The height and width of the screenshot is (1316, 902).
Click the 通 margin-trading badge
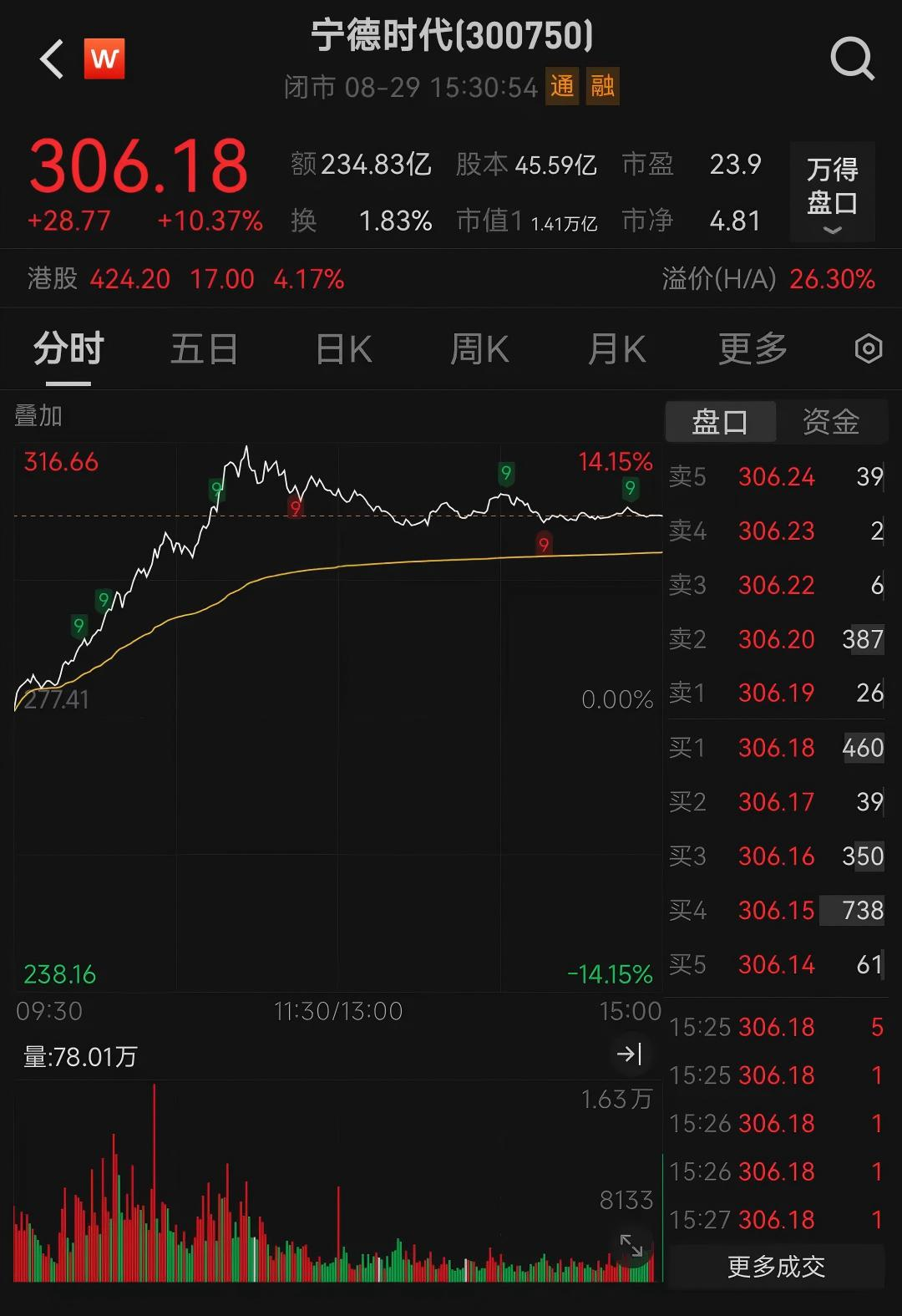(563, 86)
